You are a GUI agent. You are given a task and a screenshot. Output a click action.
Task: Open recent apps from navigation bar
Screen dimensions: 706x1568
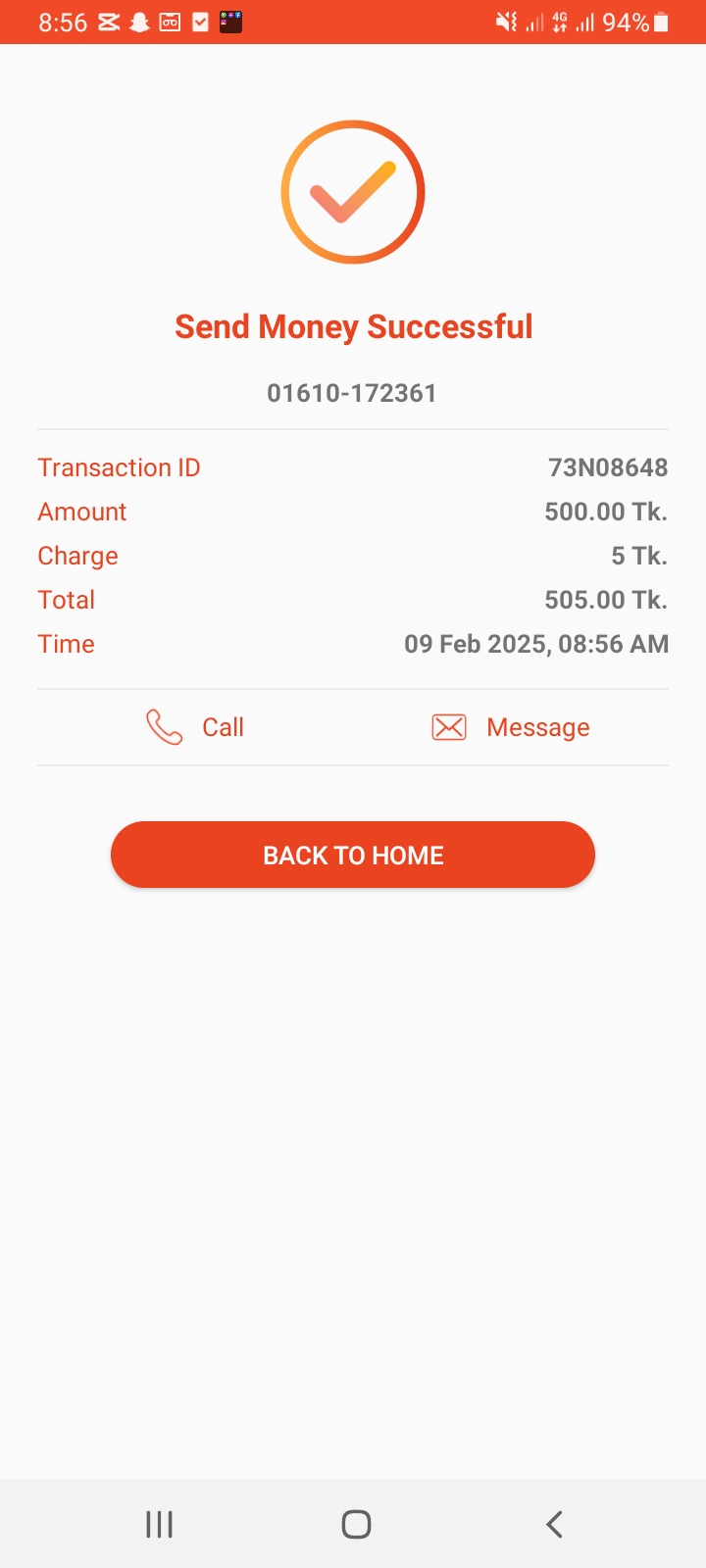click(159, 1524)
